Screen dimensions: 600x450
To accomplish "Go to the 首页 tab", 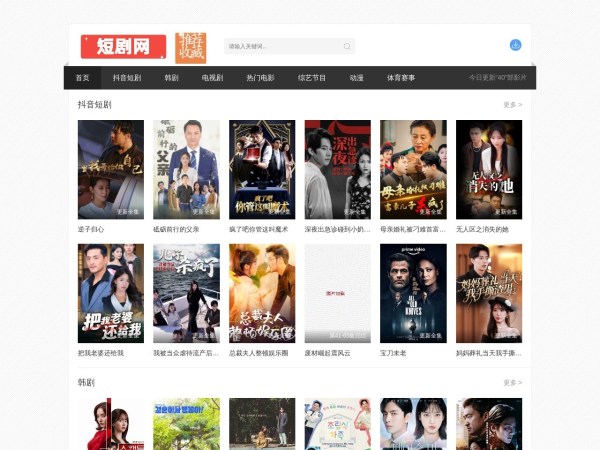I will pos(82,78).
